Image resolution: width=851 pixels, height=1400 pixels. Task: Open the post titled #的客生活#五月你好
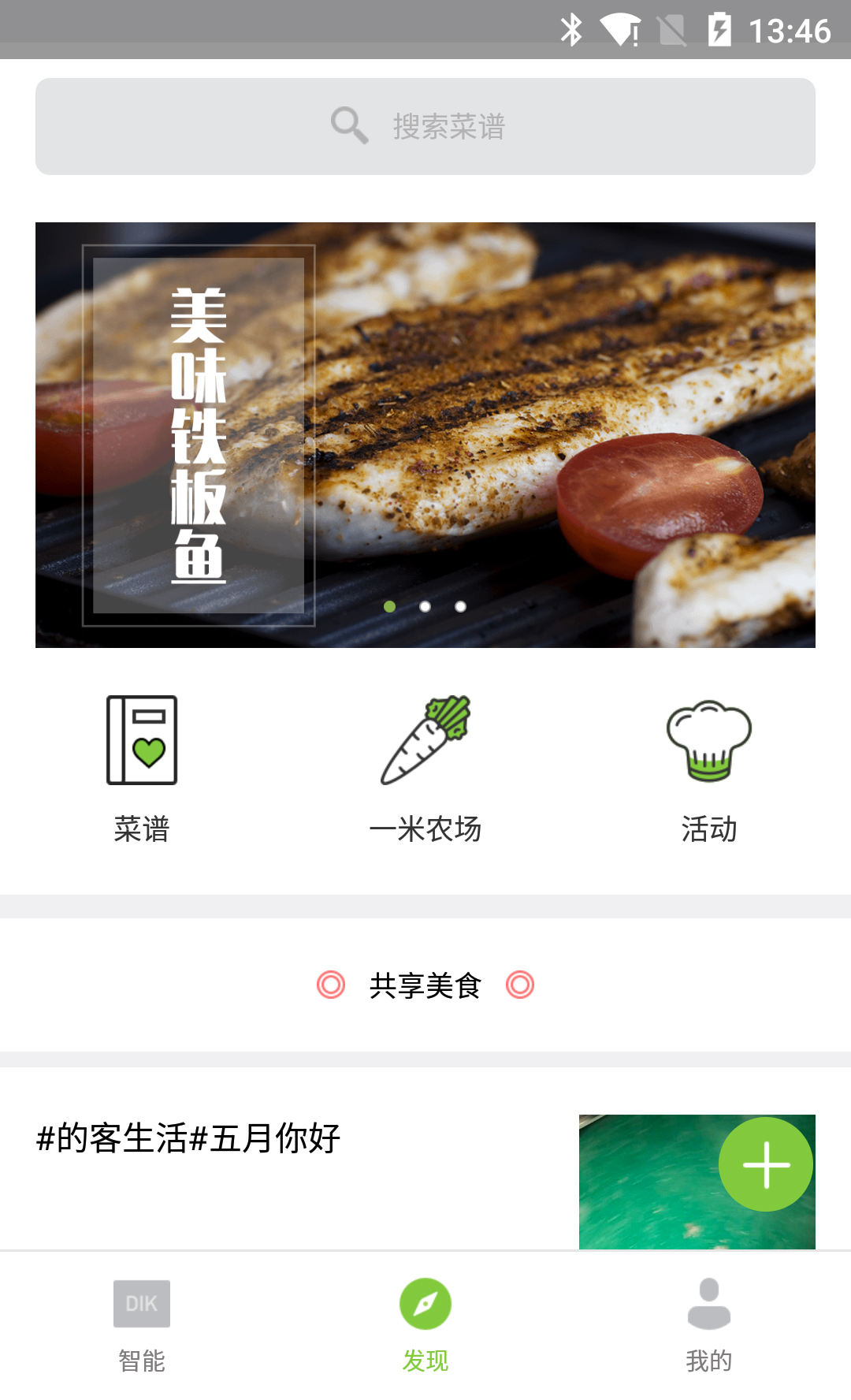tap(188, 1137)
